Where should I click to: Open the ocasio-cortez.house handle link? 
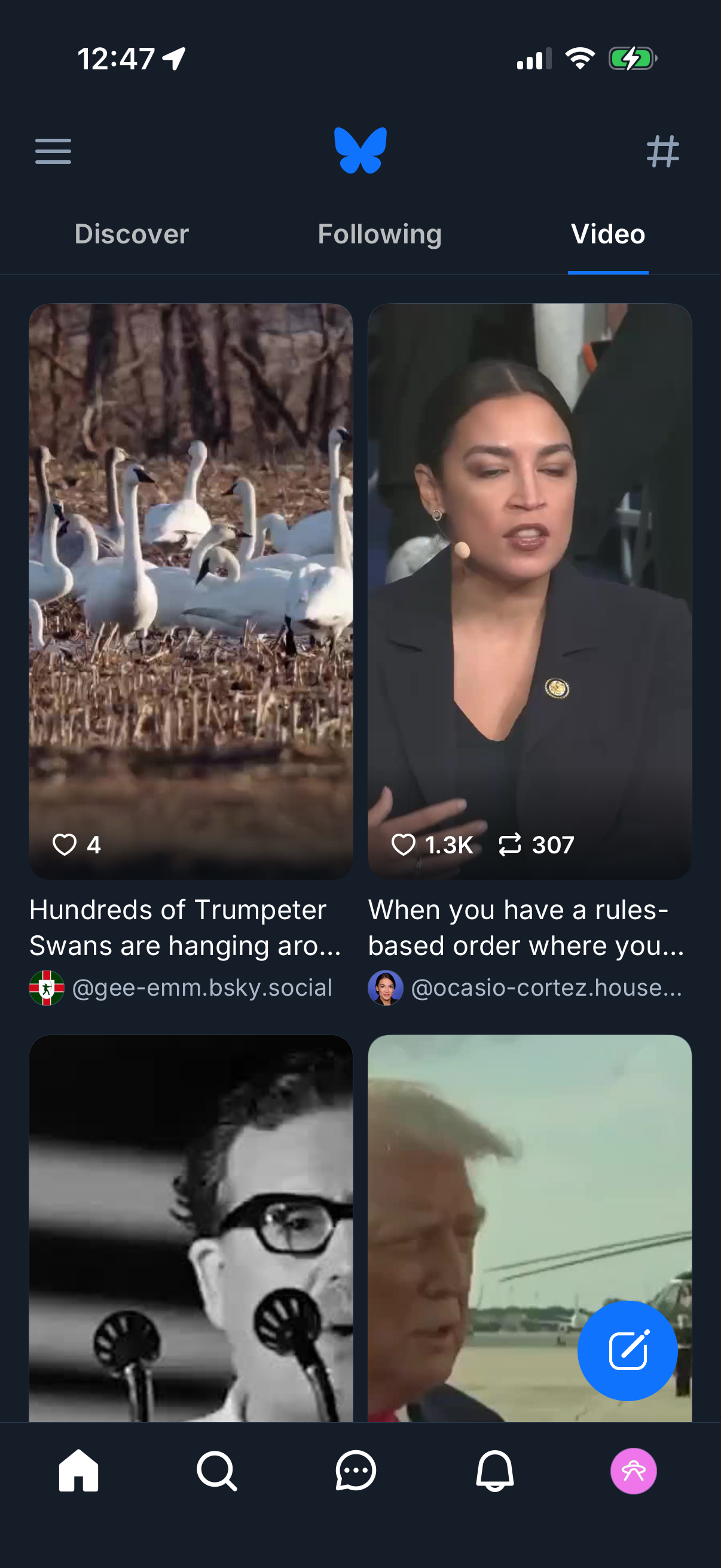click(546, 987)
